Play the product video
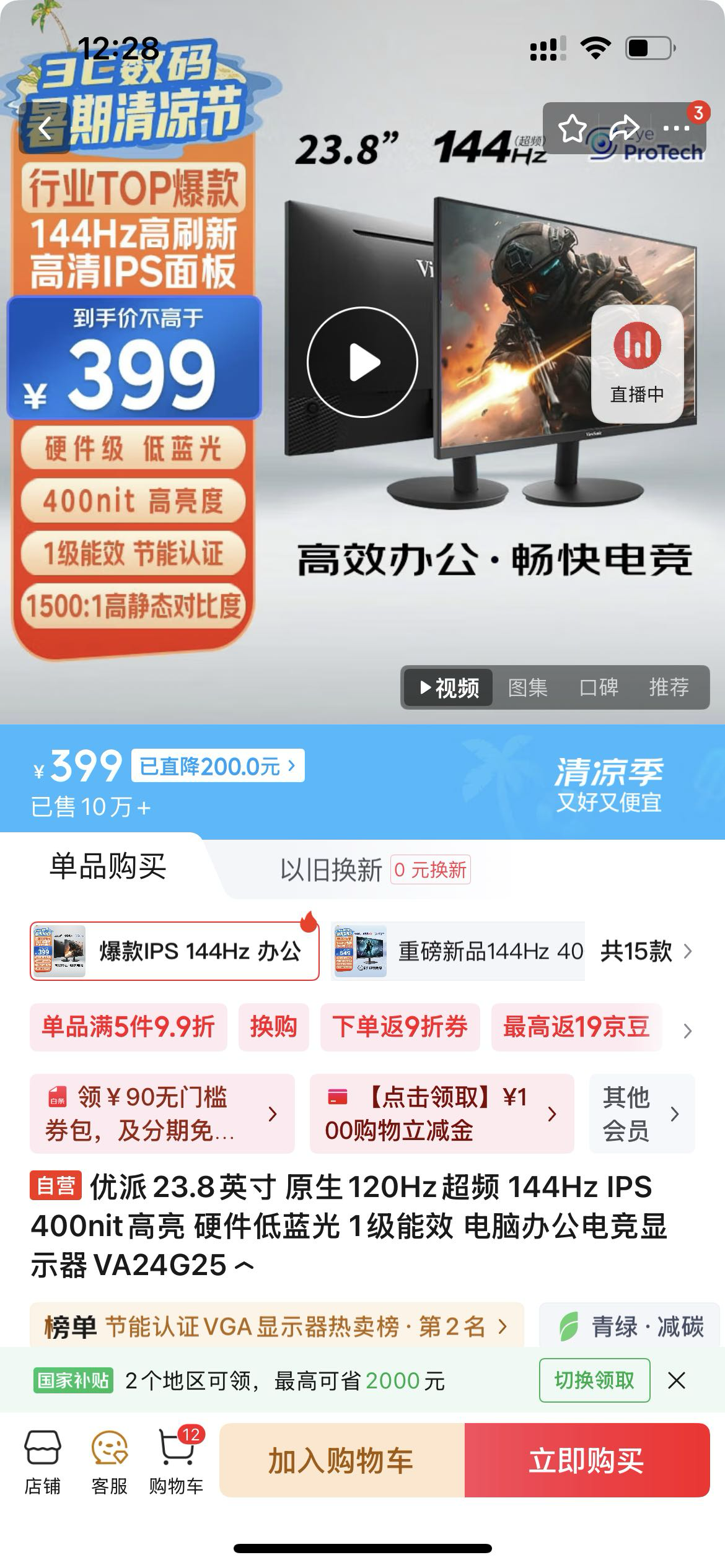Viewport: 725px width, 1568px height. (x=363, y=362)
